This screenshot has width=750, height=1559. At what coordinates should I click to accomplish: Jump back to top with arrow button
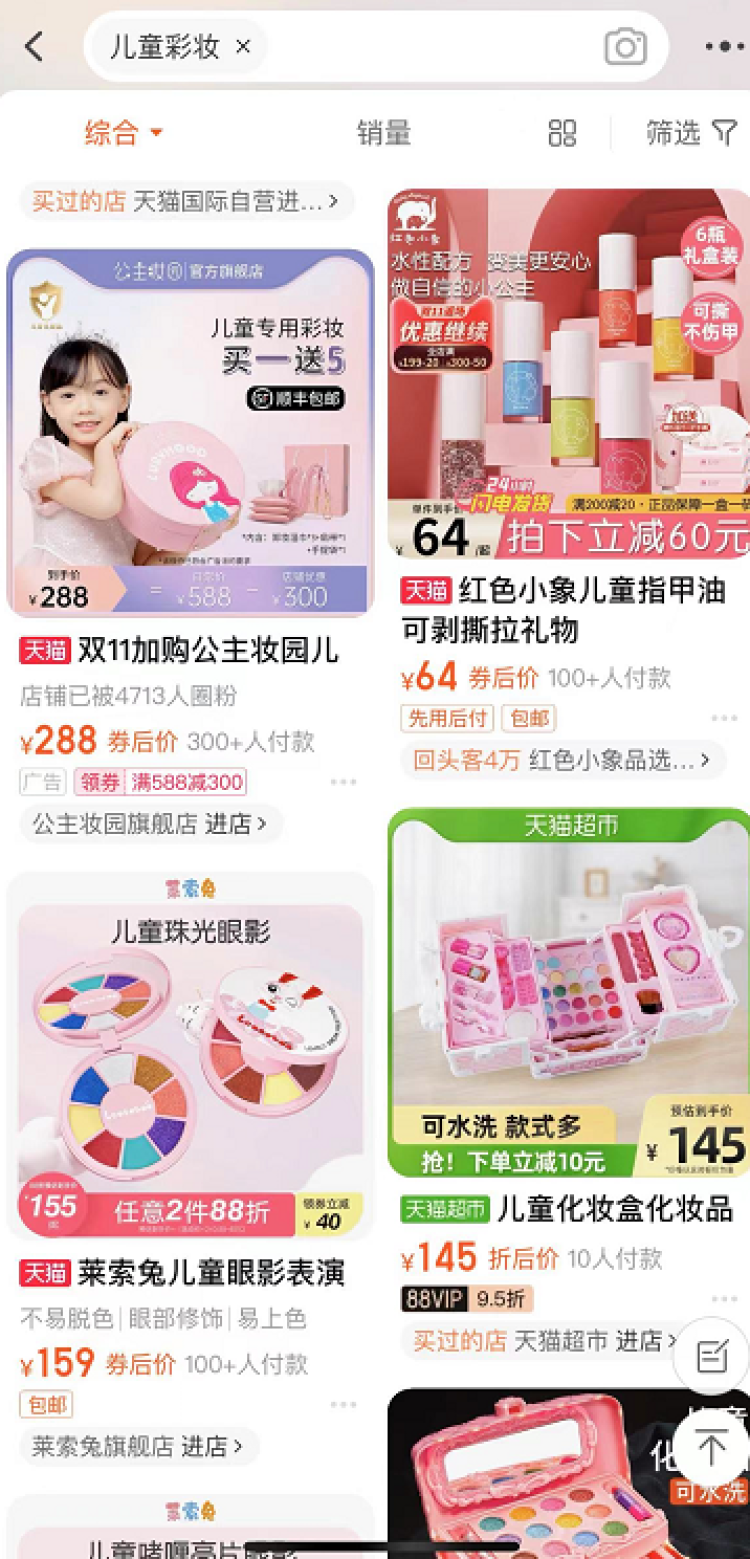711,1446
